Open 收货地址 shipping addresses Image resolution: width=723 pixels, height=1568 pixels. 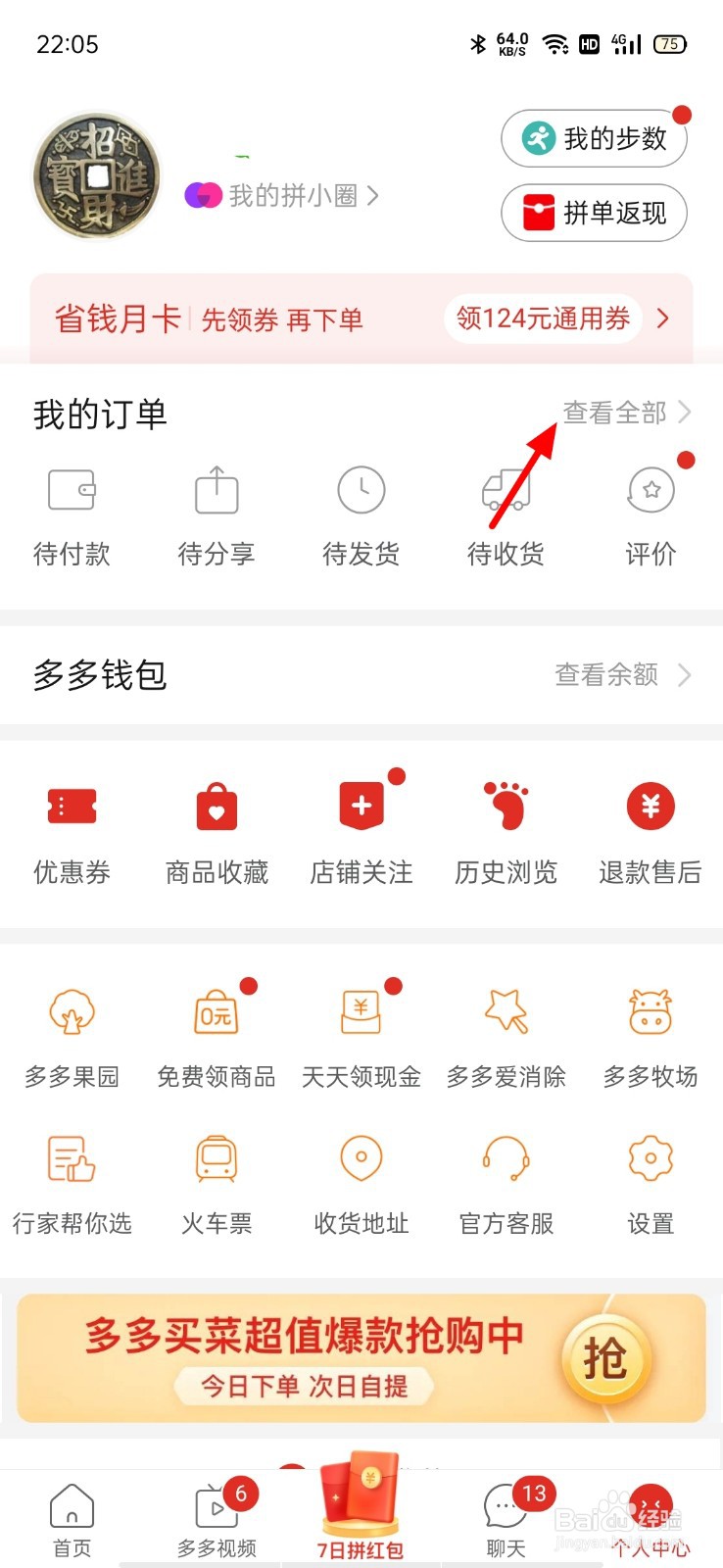361,1186
